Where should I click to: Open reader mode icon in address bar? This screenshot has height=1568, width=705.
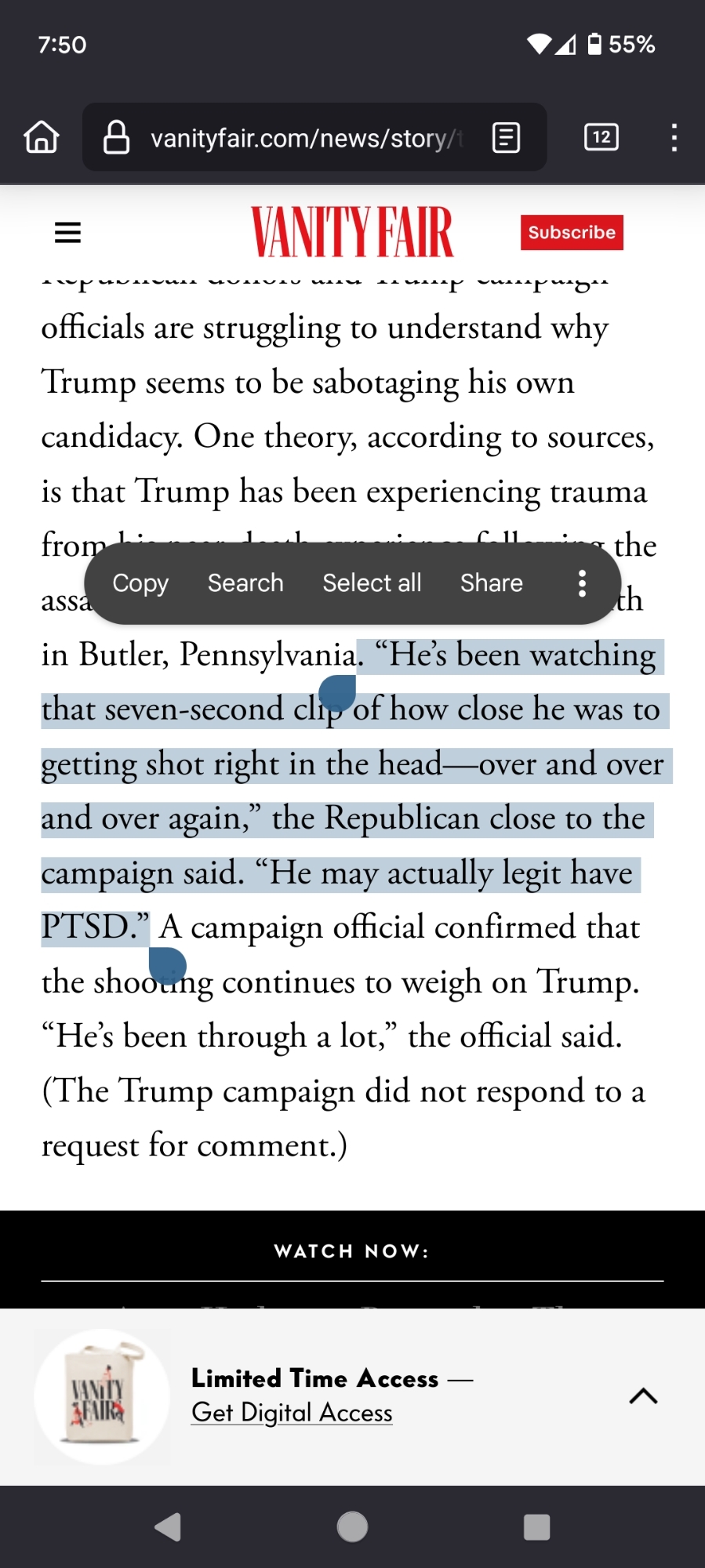point(506,138)
